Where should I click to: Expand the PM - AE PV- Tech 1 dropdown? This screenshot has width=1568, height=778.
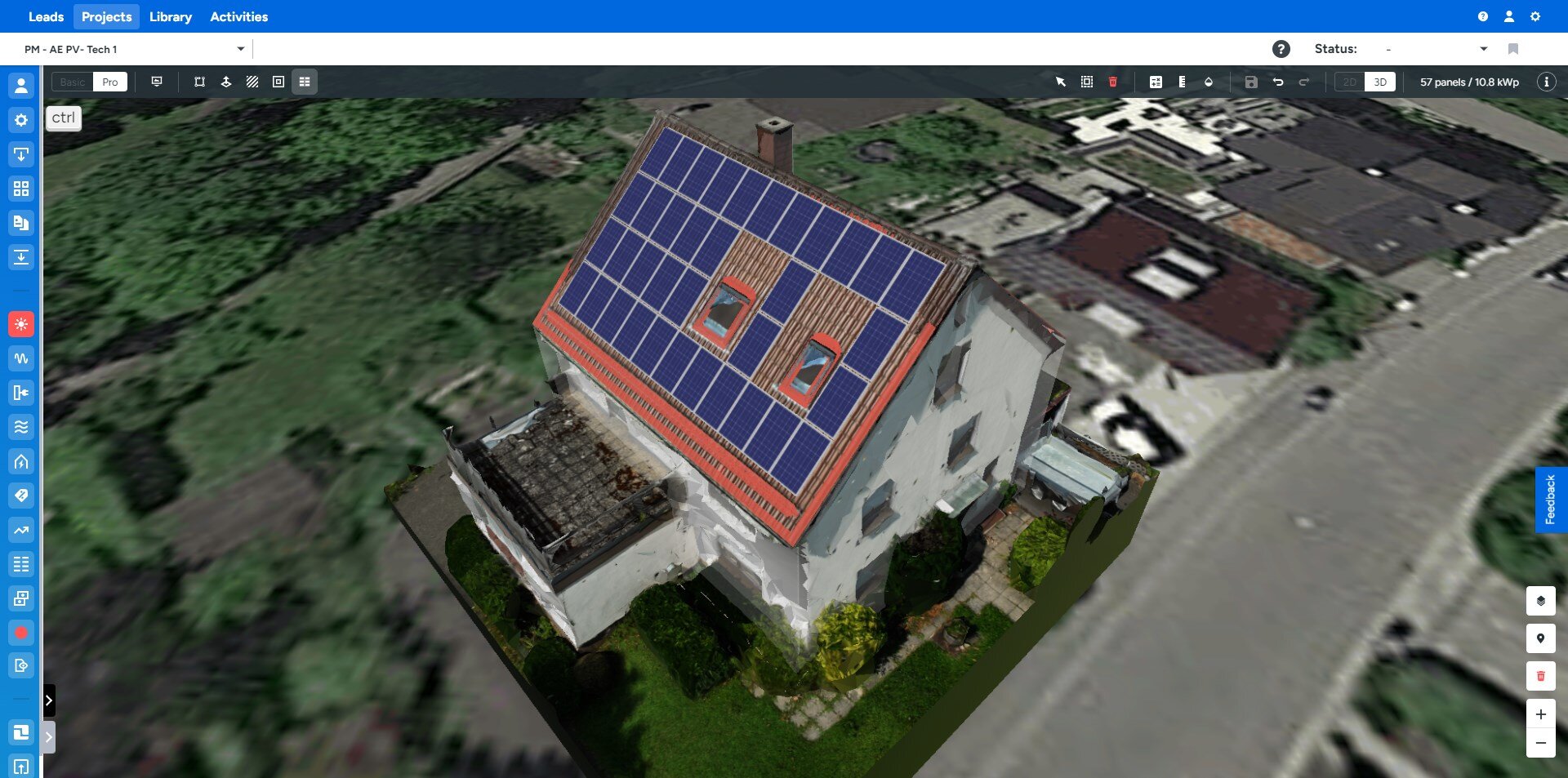coord(240,49)
